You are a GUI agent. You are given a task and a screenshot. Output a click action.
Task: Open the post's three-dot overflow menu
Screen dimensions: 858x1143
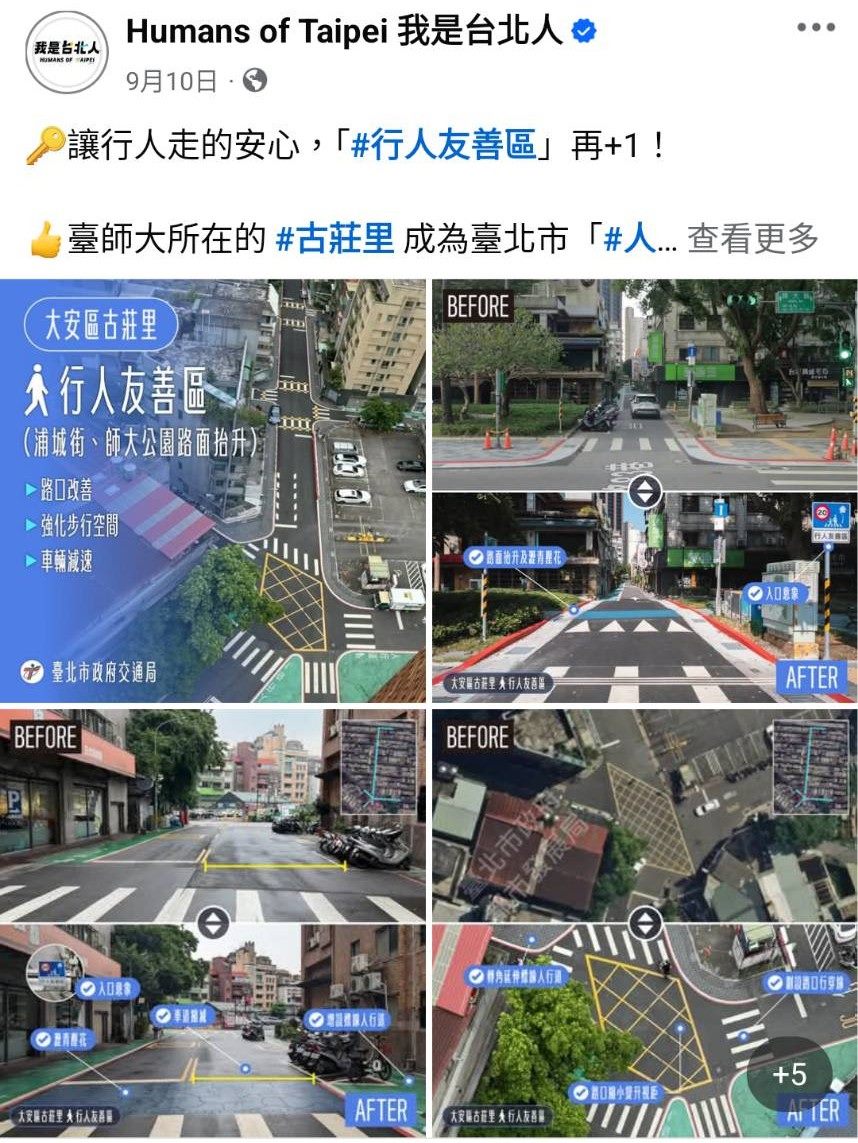pyautogui.click(x=815, y=28)
